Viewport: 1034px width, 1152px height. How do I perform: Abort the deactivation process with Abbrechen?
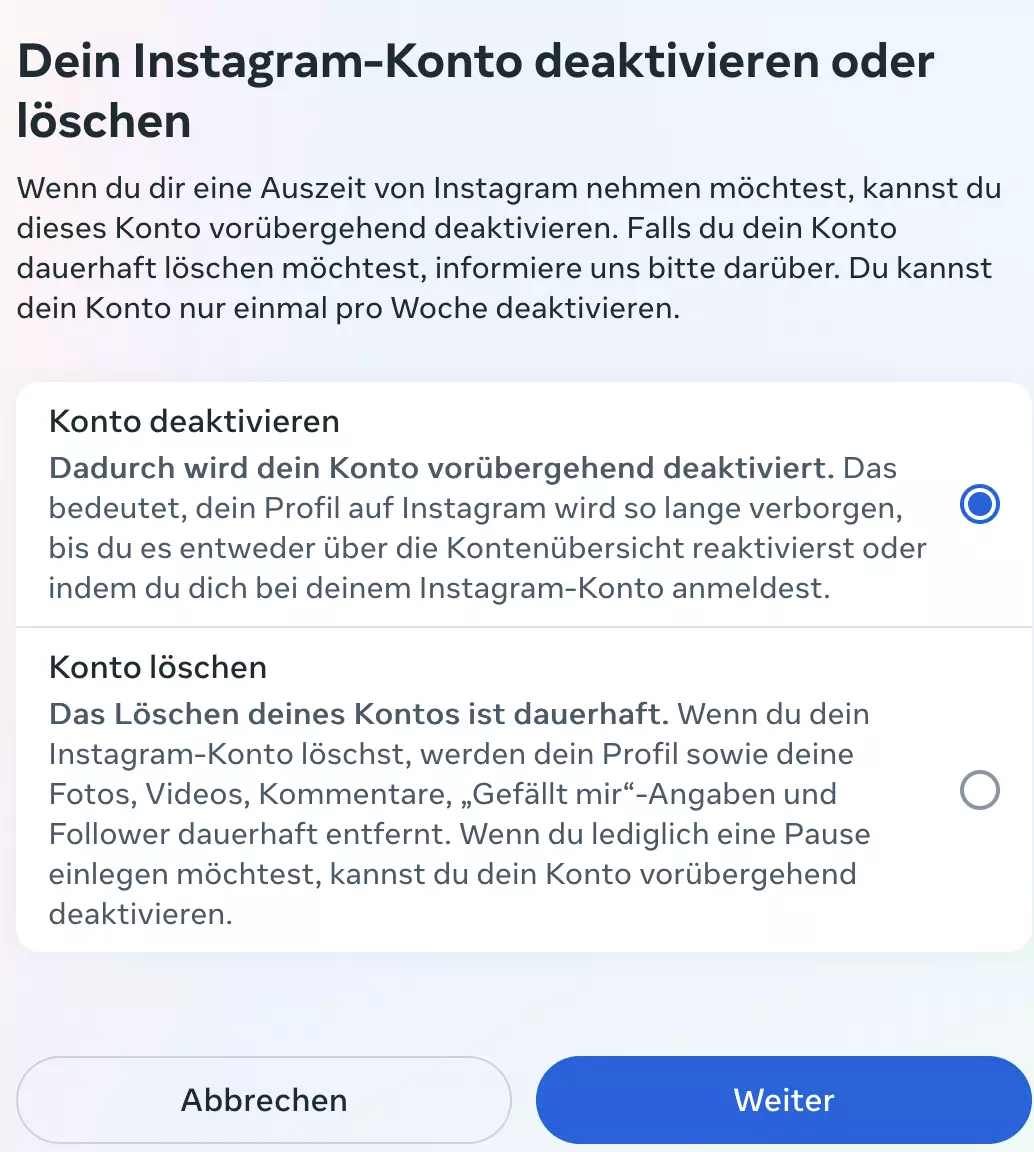coord(263,1099)
